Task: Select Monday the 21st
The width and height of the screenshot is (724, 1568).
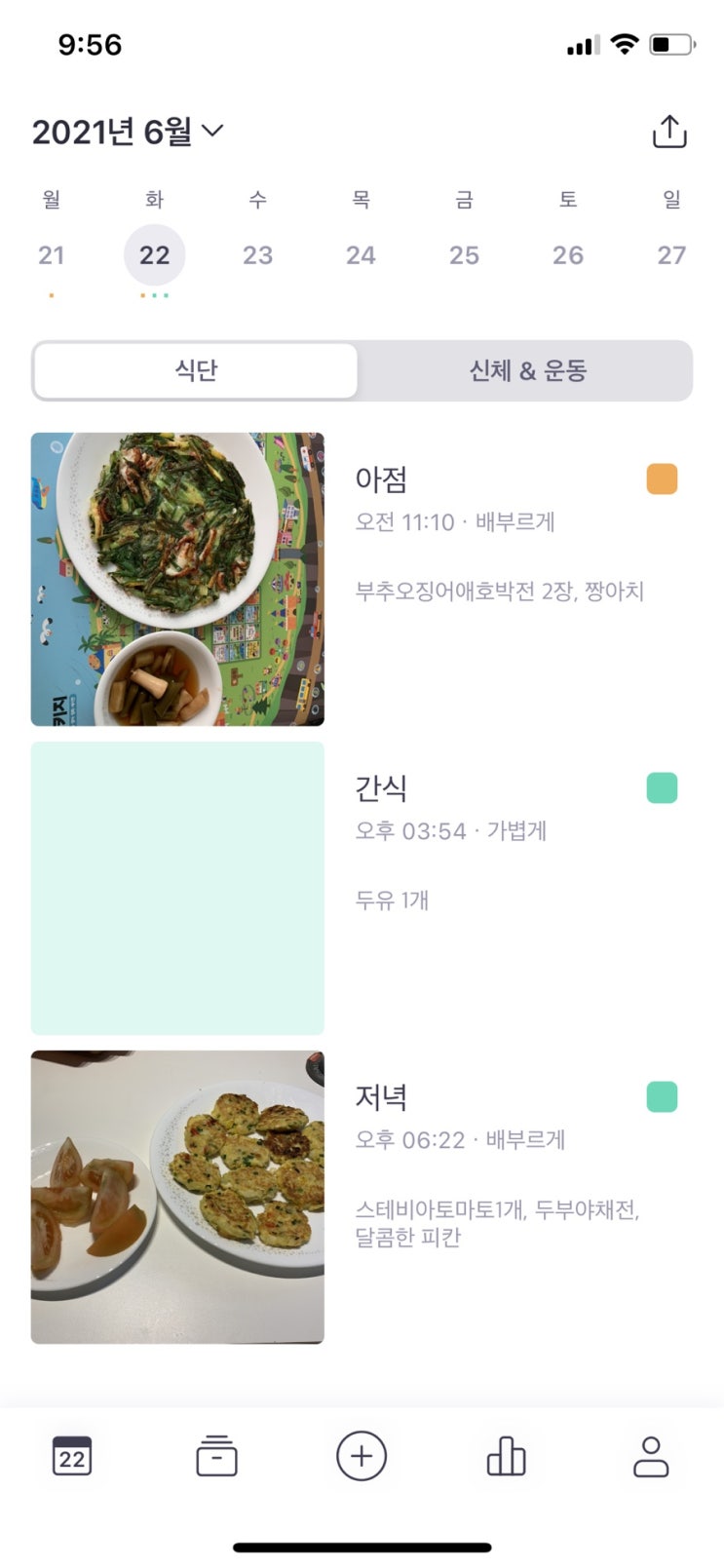Action: point(52,255)
